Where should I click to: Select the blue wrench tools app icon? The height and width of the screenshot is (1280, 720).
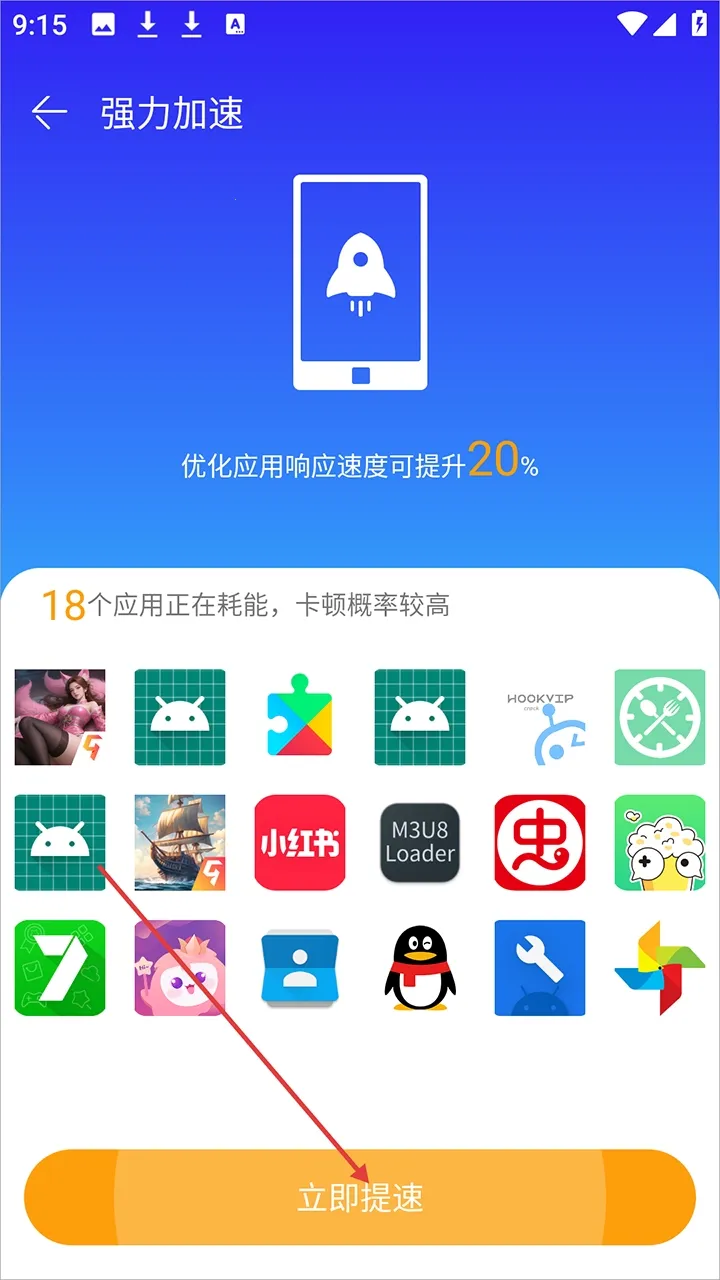[540, 967]
